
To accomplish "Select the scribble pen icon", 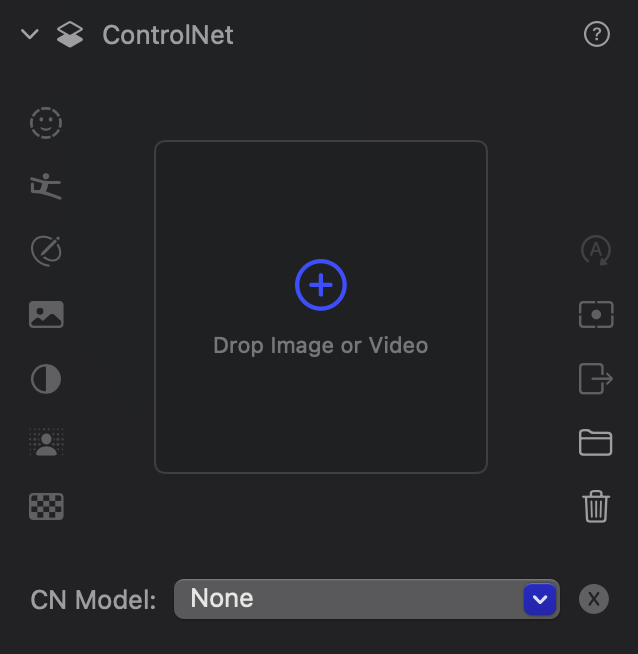I will click(46, 250).
